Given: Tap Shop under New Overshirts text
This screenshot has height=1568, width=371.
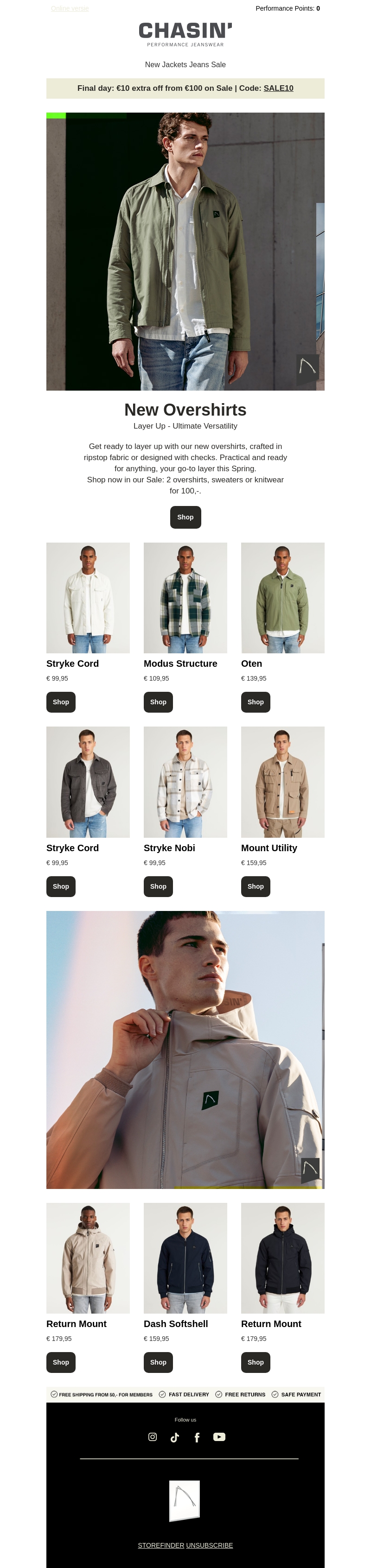Looking at the screenshot, I should [x=185, y=517].
